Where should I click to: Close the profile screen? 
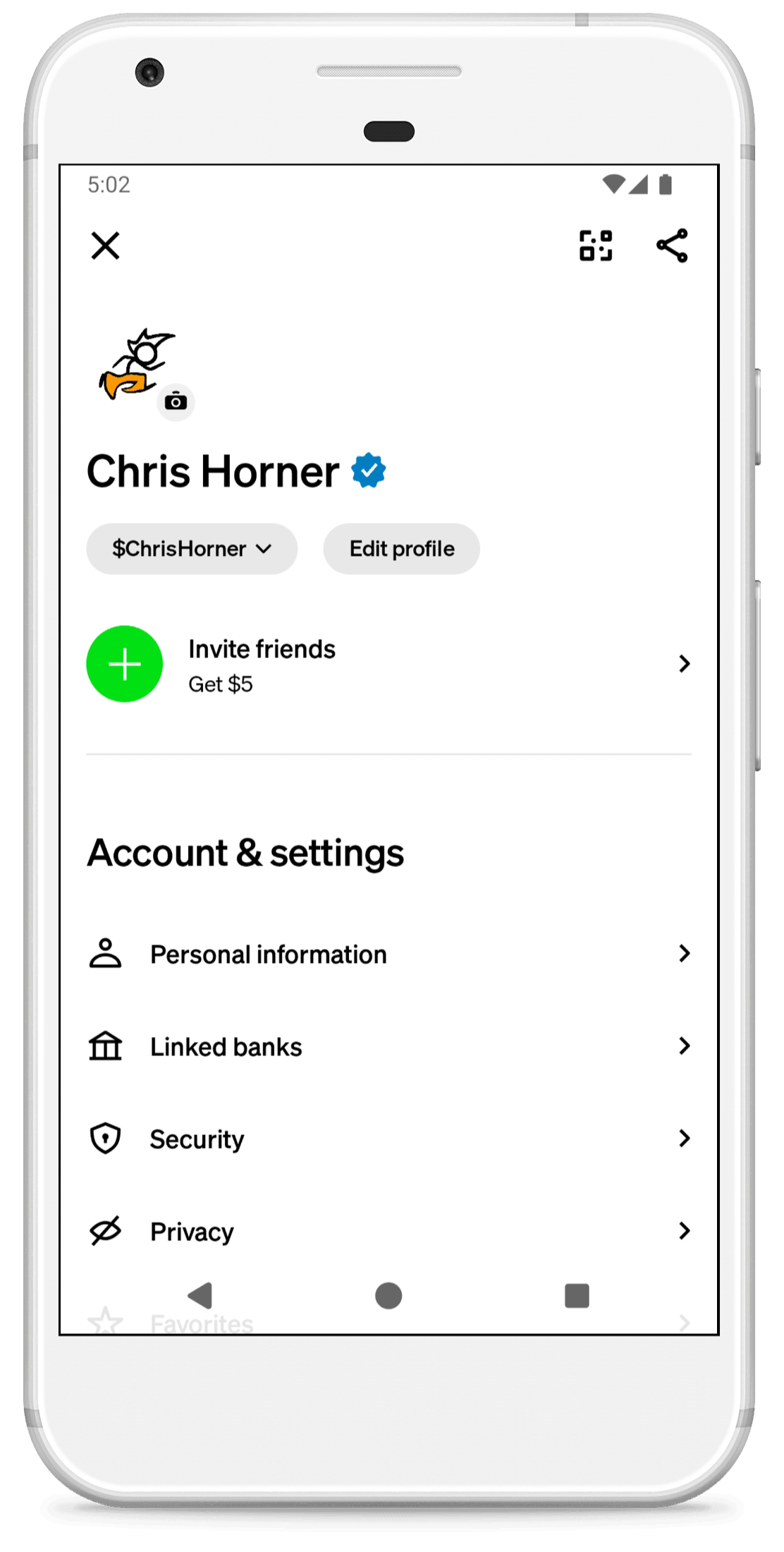[x=106, y=246]
